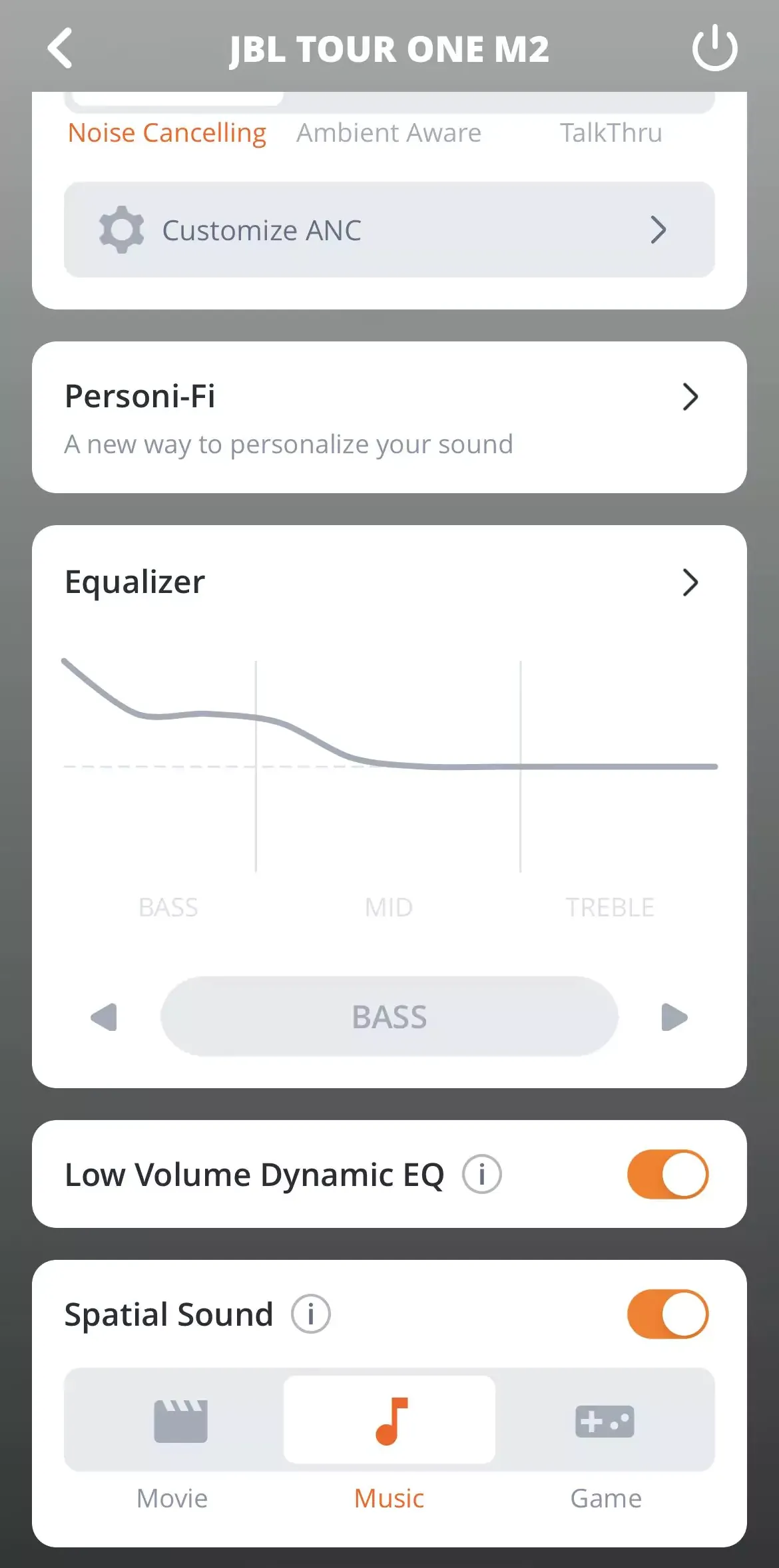Screen dimensions: 779x1568
Task: Toggle Spatial Sound switch on or off
Action: click(x=667, y=1312)
